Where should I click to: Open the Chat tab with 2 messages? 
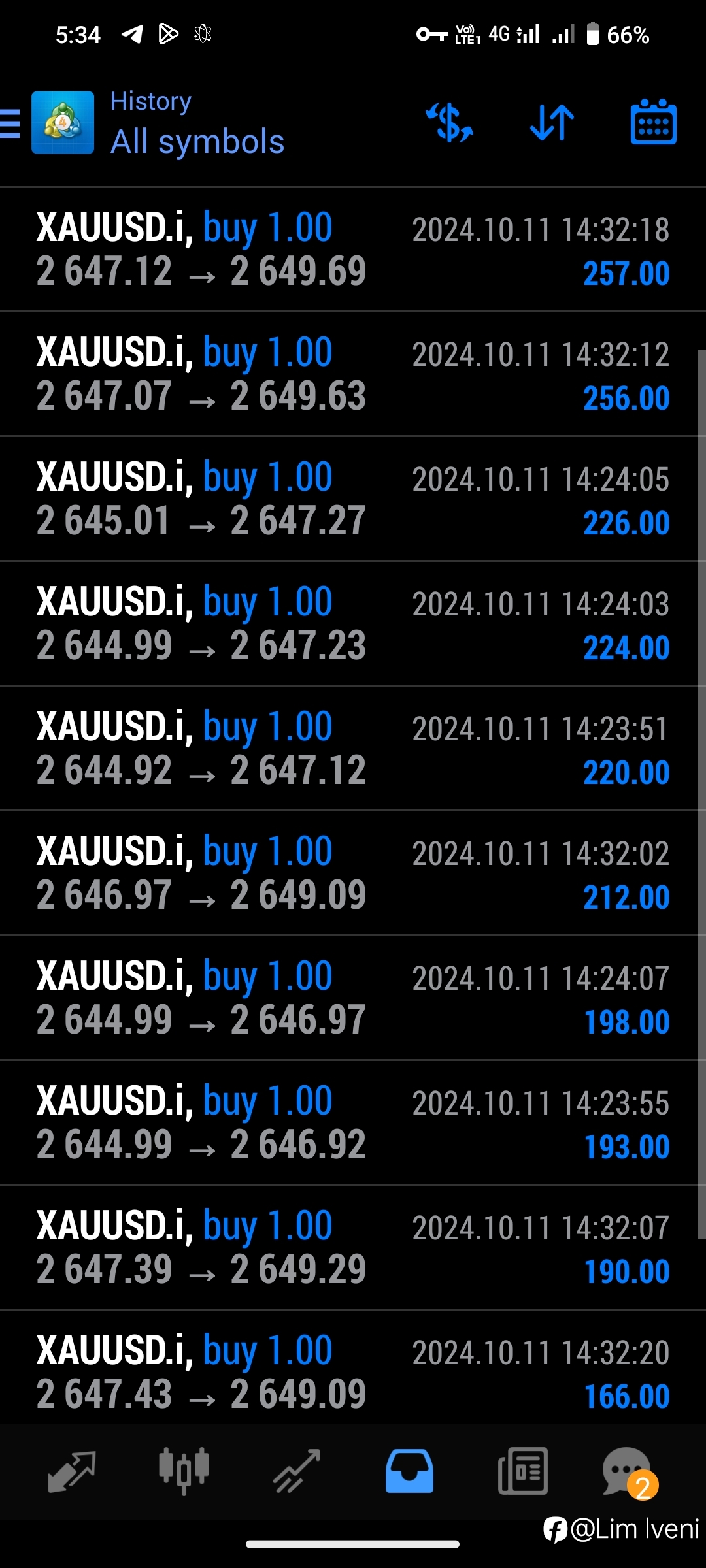tap(629, 1473)
